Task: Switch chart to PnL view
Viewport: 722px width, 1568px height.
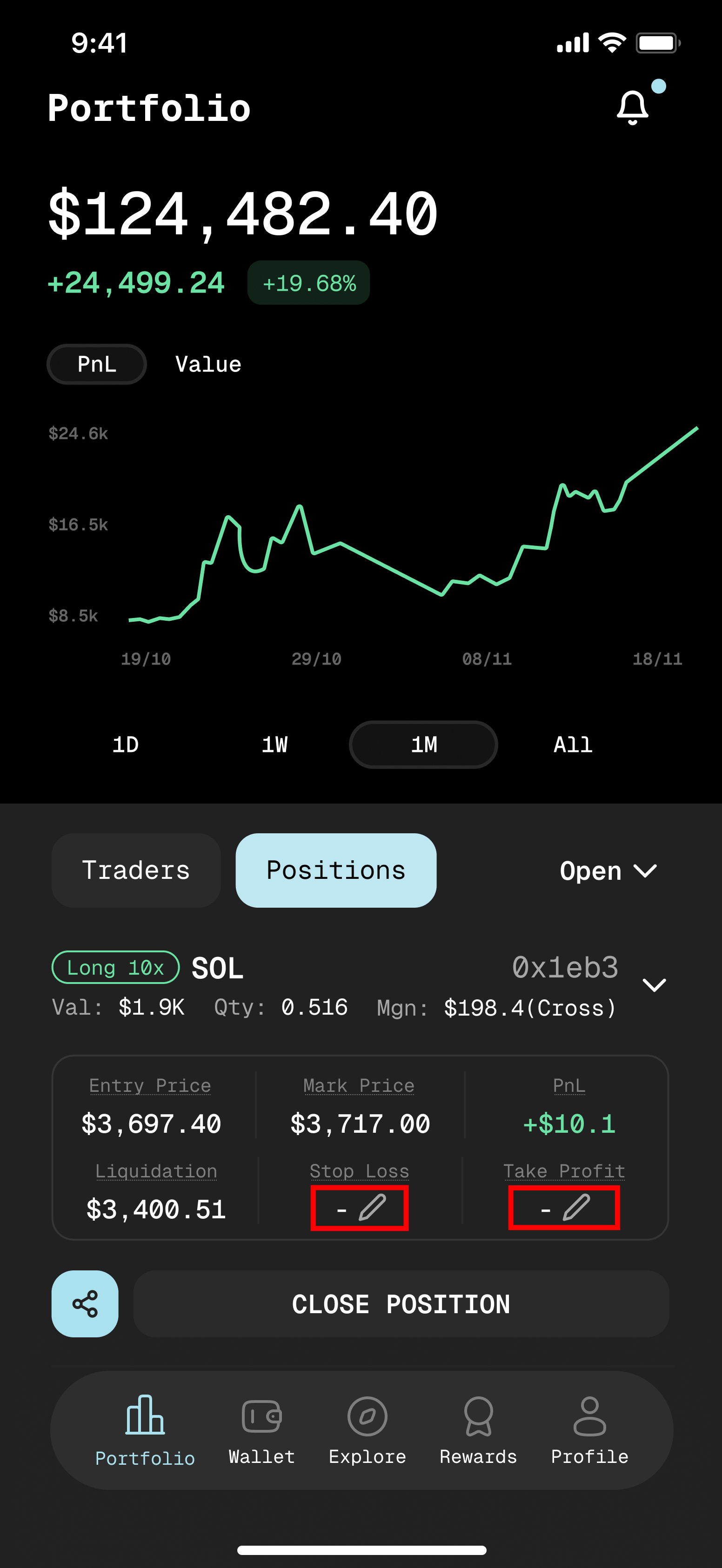Action: point(97,364)
